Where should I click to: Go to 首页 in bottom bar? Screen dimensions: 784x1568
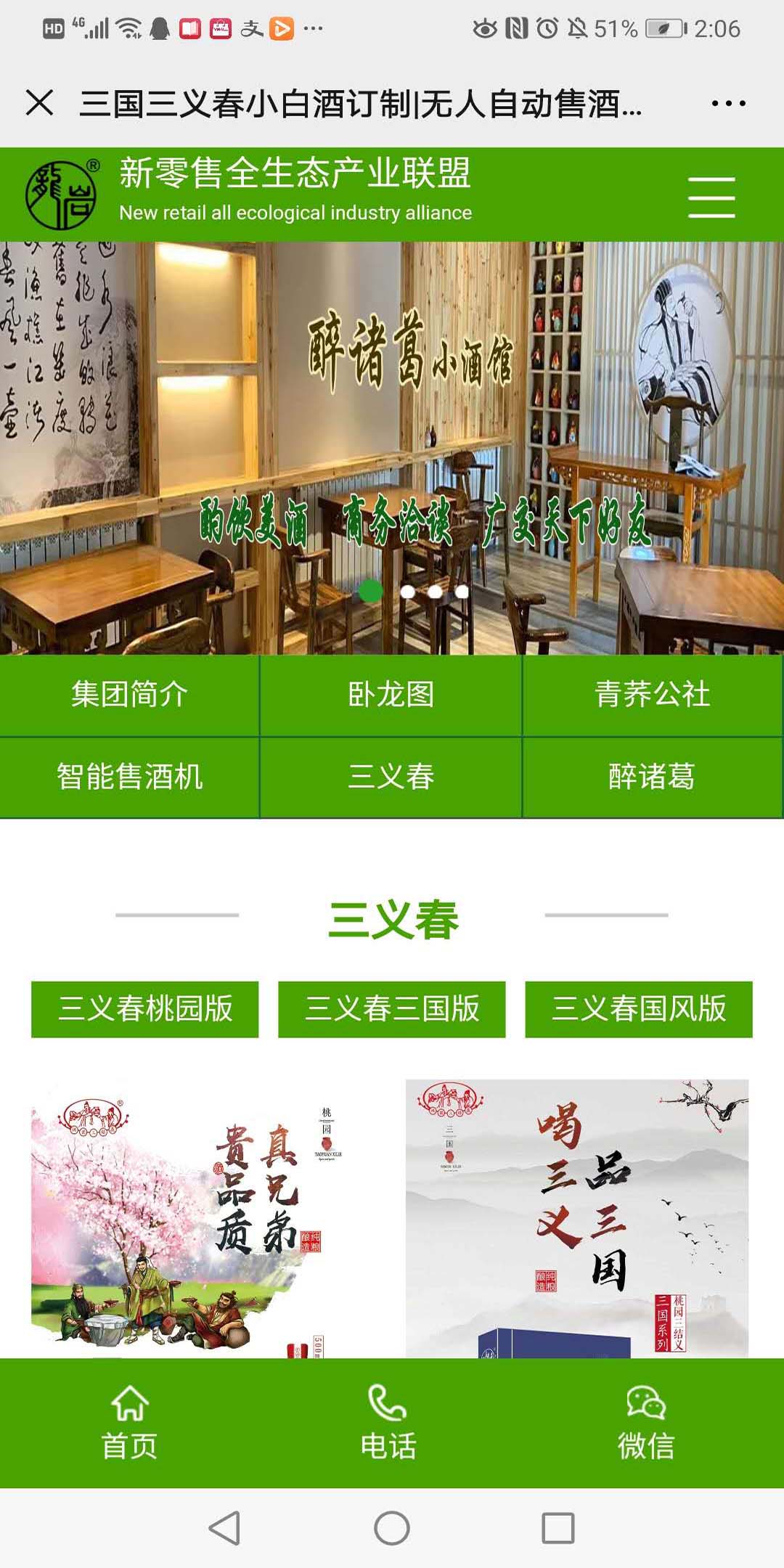[x=129, y=1423]
